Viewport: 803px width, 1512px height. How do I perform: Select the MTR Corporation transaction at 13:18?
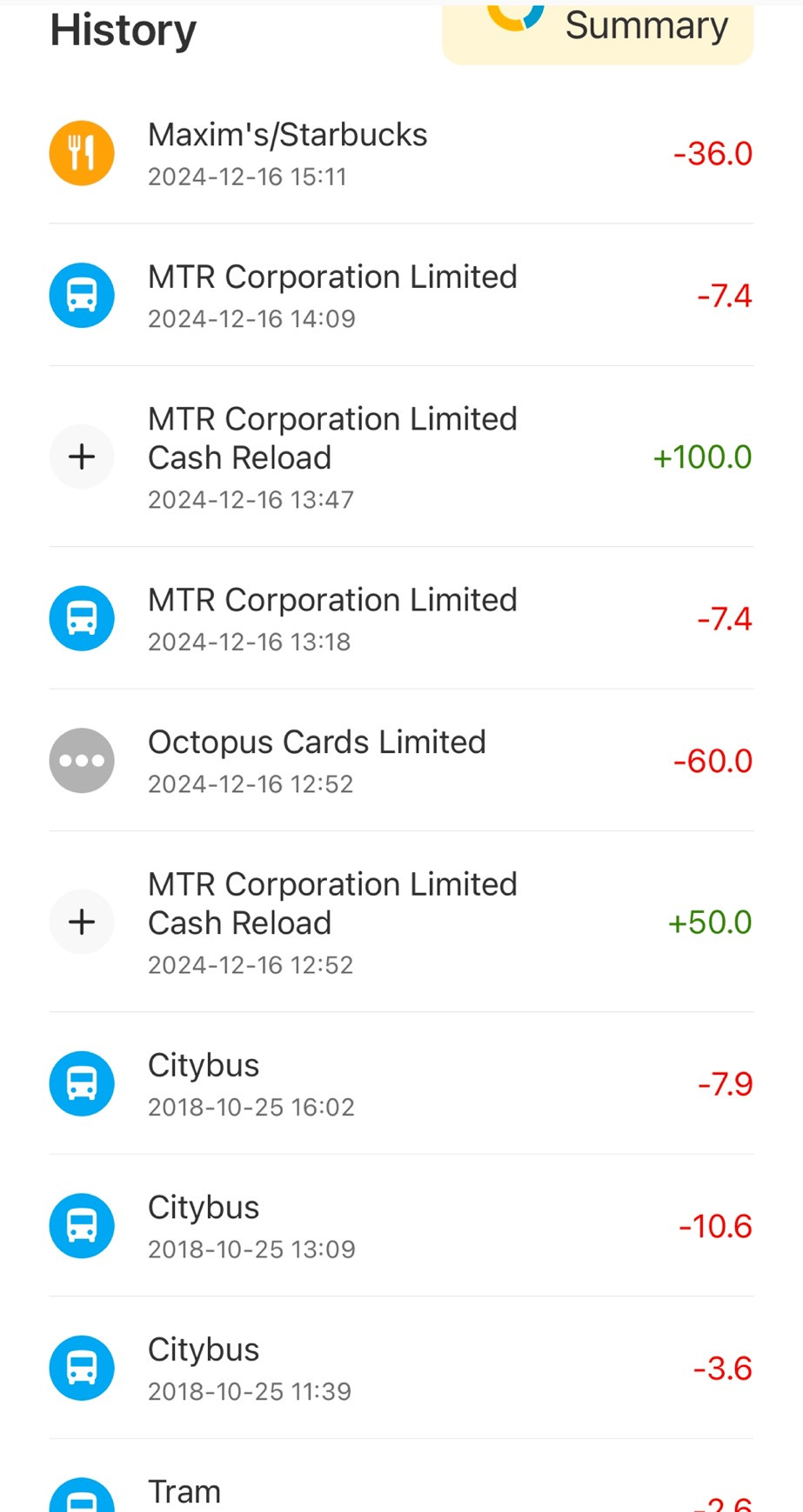coord(400,619)
